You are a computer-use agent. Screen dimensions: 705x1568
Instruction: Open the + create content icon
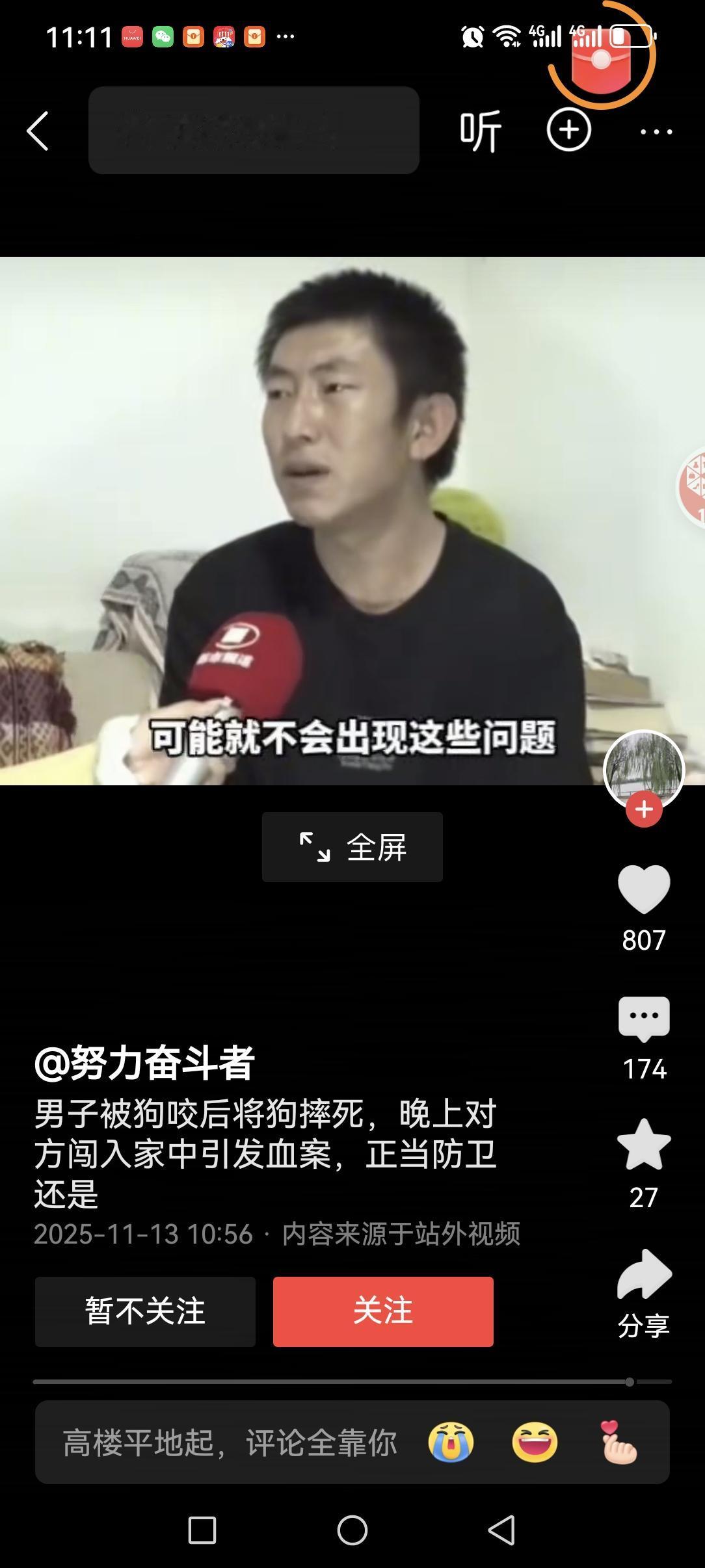568,129
